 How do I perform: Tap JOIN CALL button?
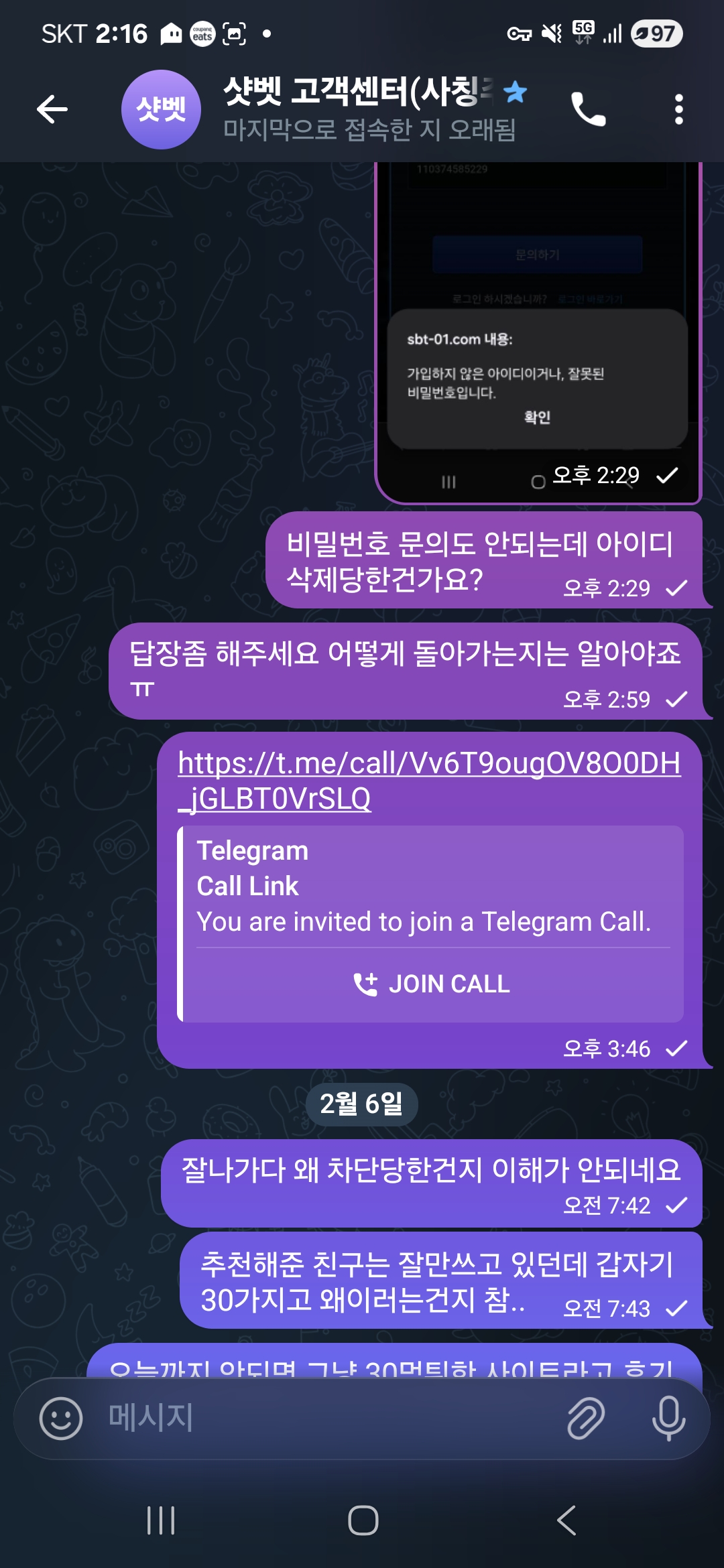tap(432, 984)
